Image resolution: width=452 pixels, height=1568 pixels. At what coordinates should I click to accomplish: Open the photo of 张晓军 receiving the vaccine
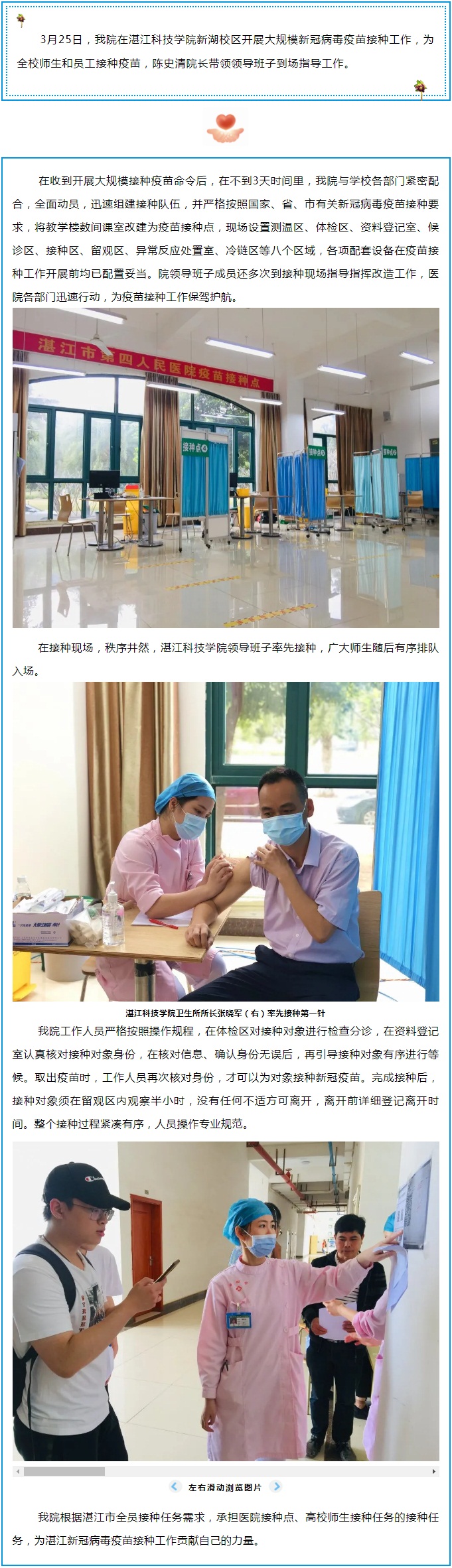click(226, 841)
